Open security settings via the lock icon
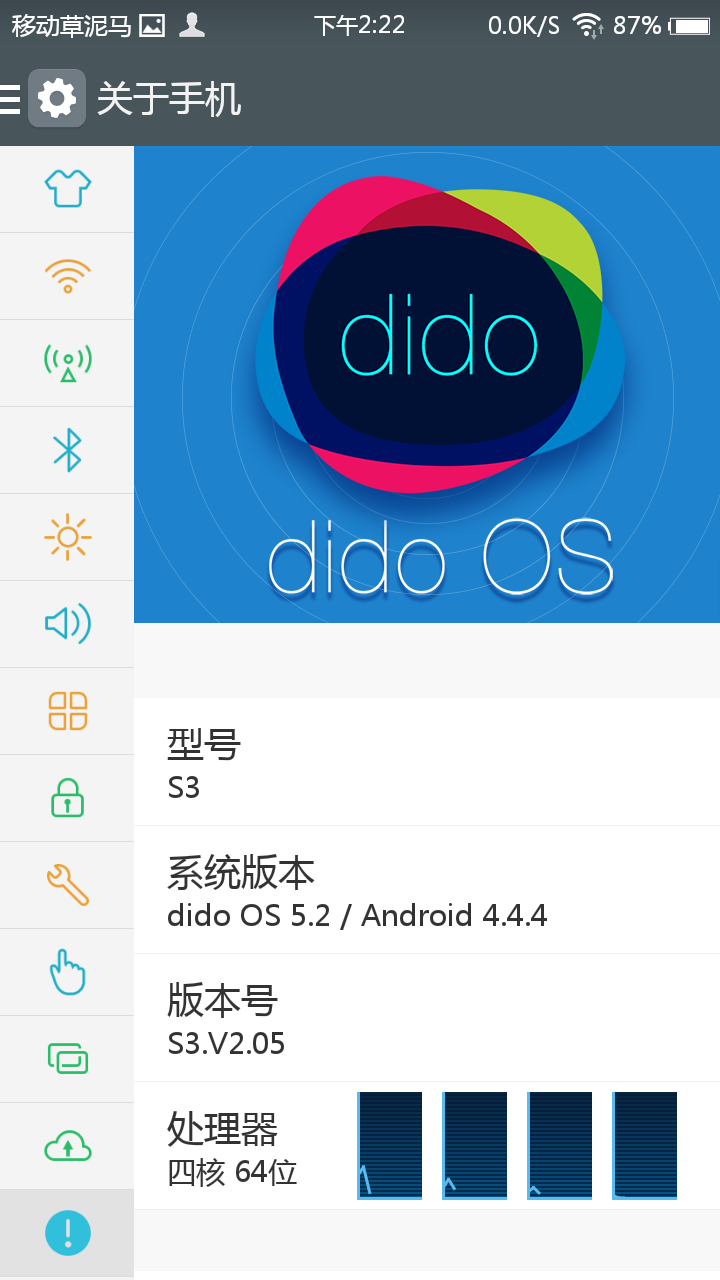Screen dimensions: 720x1280 coord(67,798)
